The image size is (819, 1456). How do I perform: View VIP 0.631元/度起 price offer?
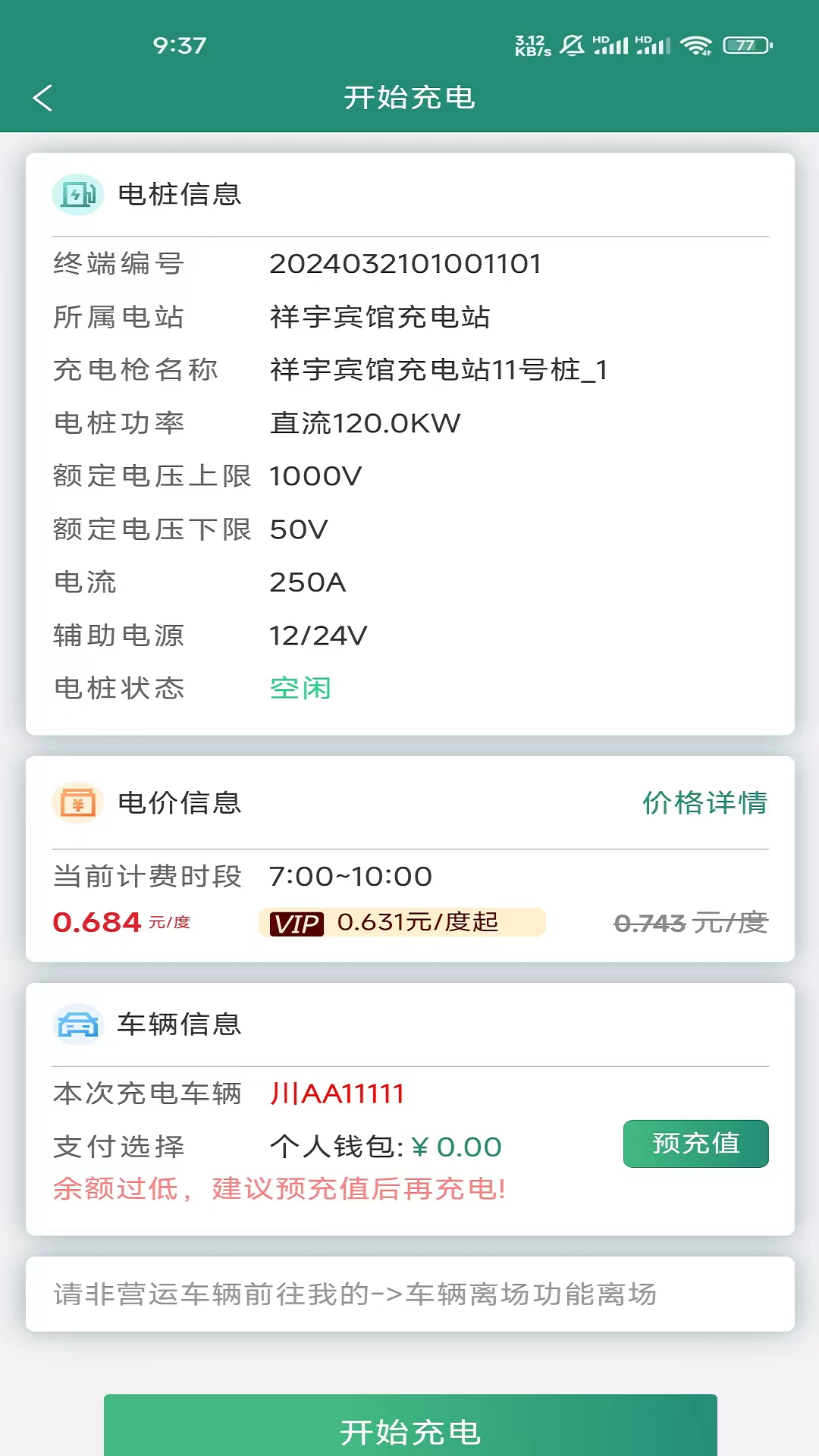(x=402, y=922)
